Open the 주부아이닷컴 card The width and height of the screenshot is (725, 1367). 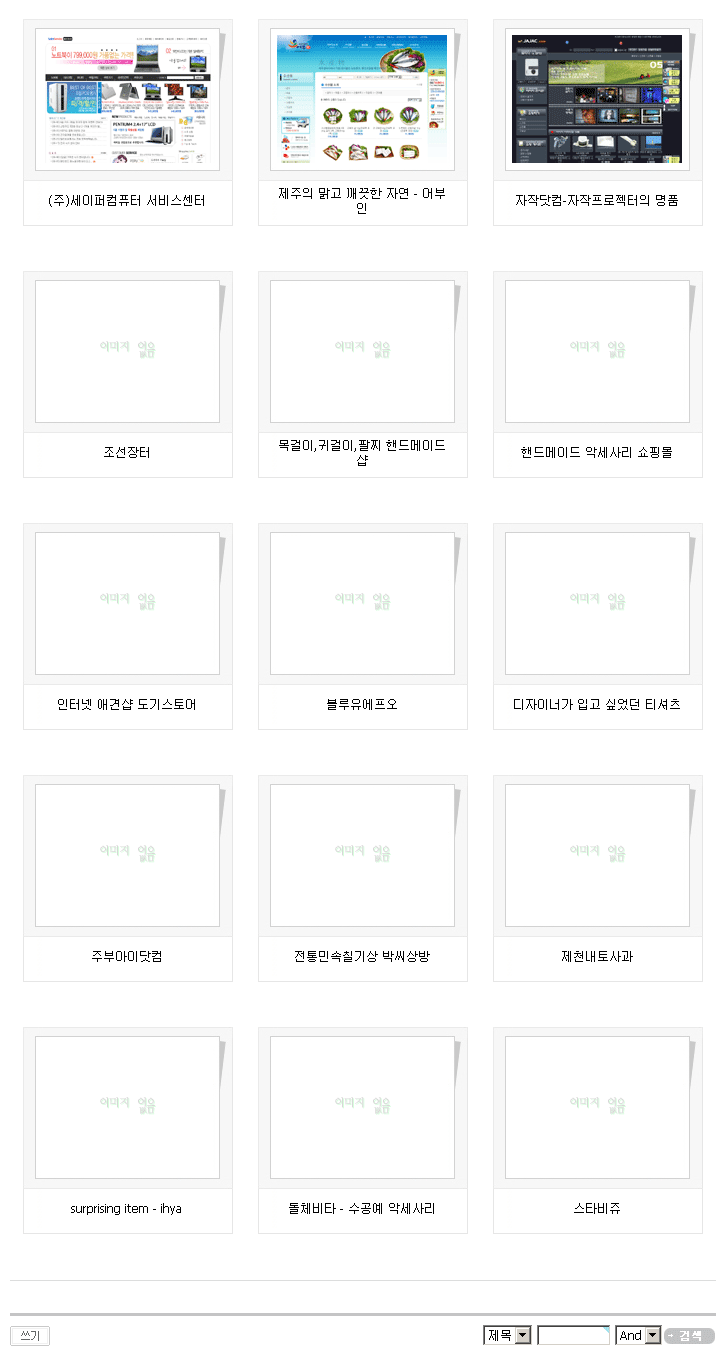pyautogui.click(x=127, y=856)
